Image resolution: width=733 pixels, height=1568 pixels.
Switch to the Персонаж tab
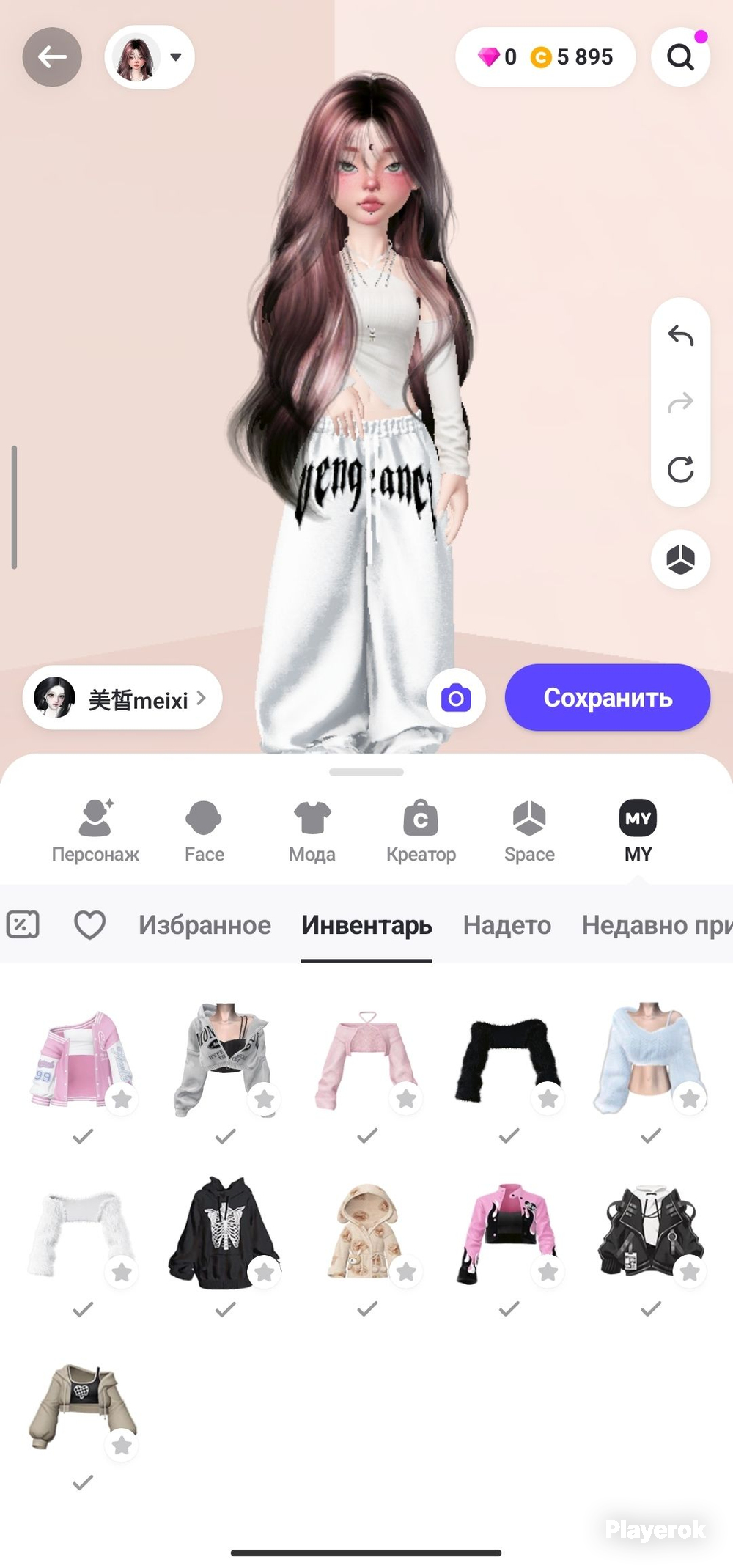pyautogui.click(x=95, y=831)
